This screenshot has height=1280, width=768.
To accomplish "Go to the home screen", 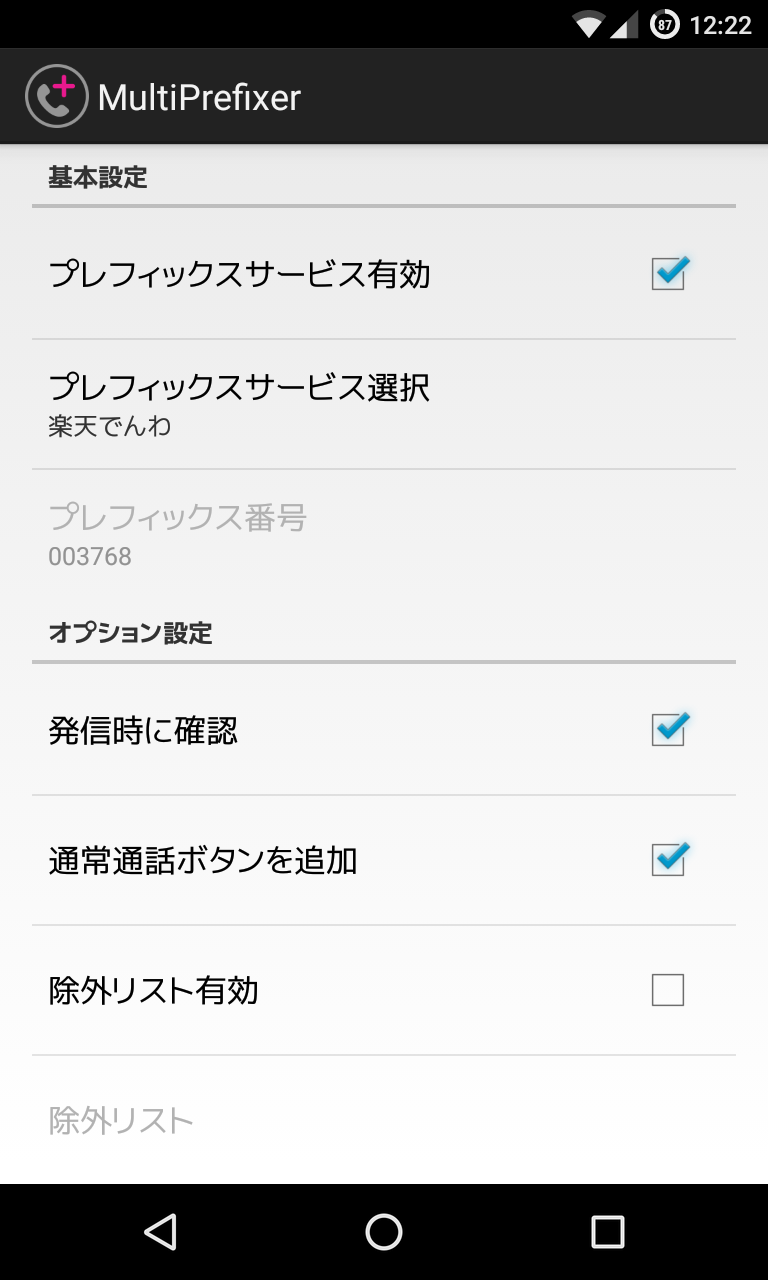I will pos(384,1232).
